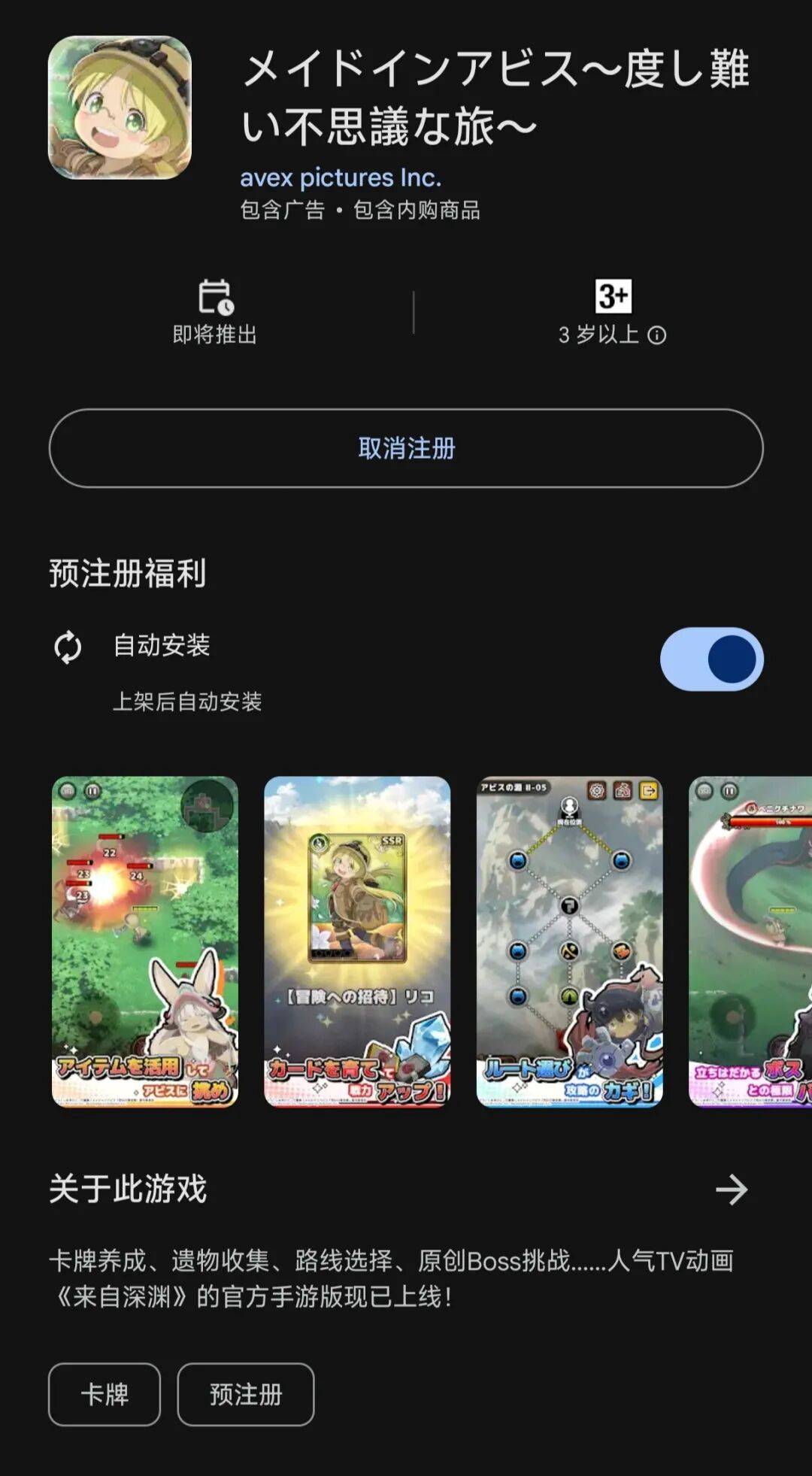View the ボス battle screenshot
Viewport: 812px width, 1476px height.
(x=750, y=941)
